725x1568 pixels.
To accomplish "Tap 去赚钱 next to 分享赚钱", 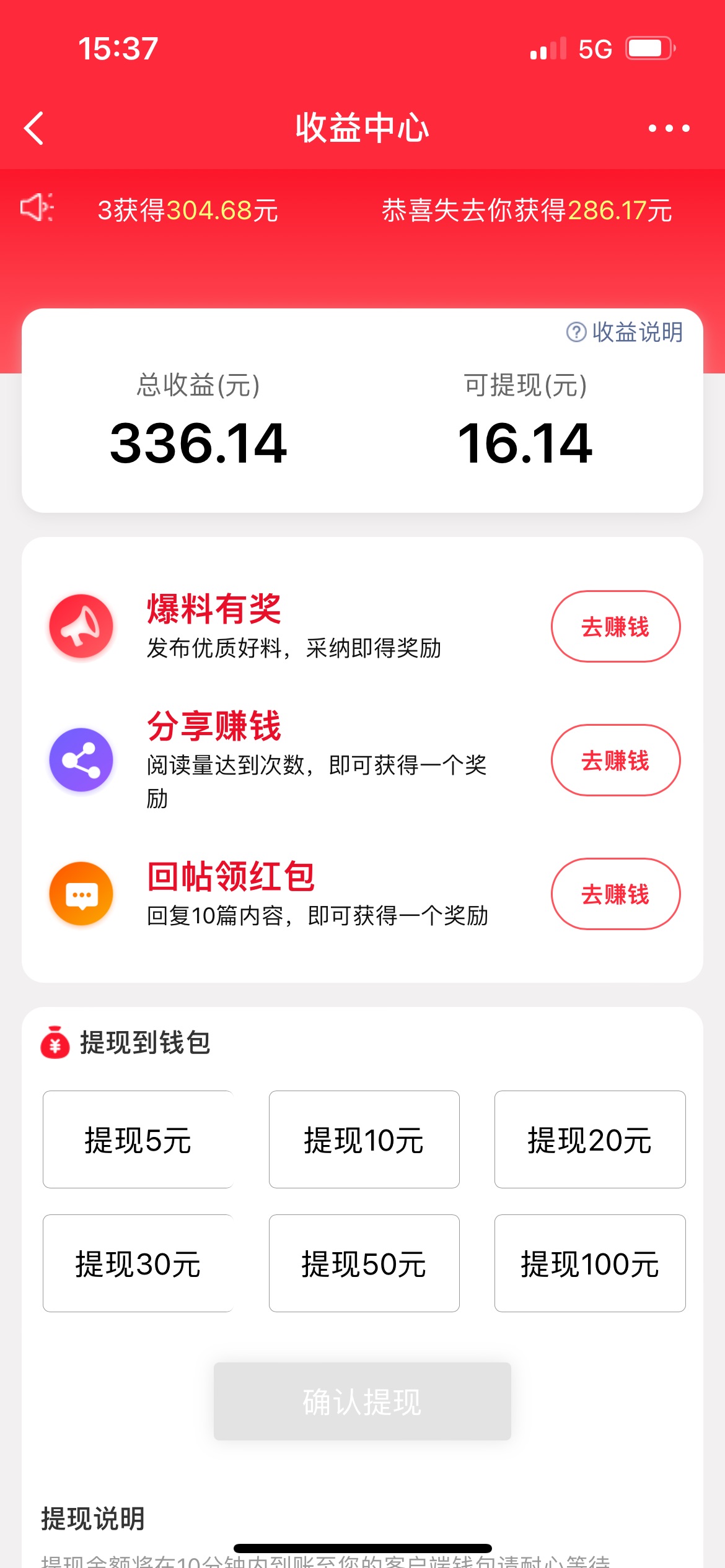I will (x=615, y=760).
